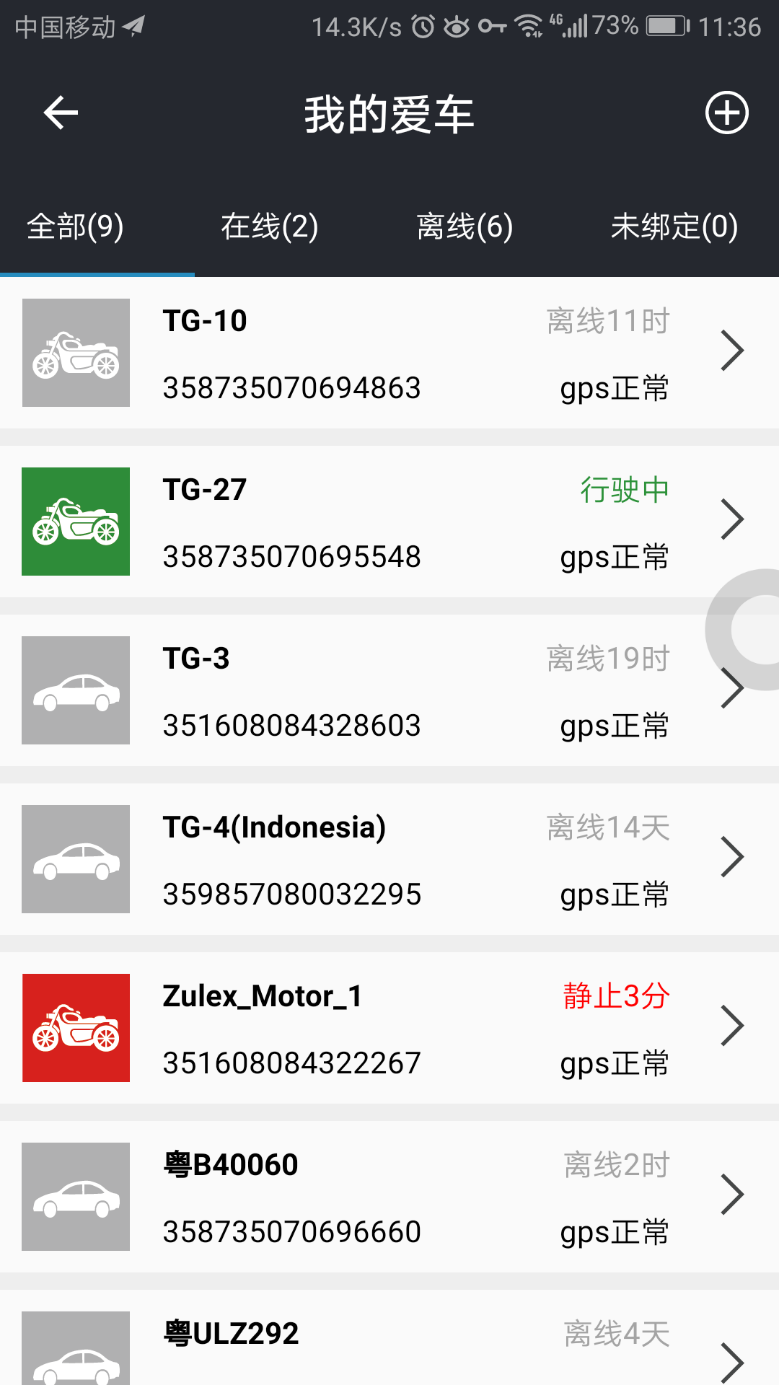This screenshot has width=779, height=1385.
Task: Add a new vehicle with the plus icon
Action: click(727, 113)
